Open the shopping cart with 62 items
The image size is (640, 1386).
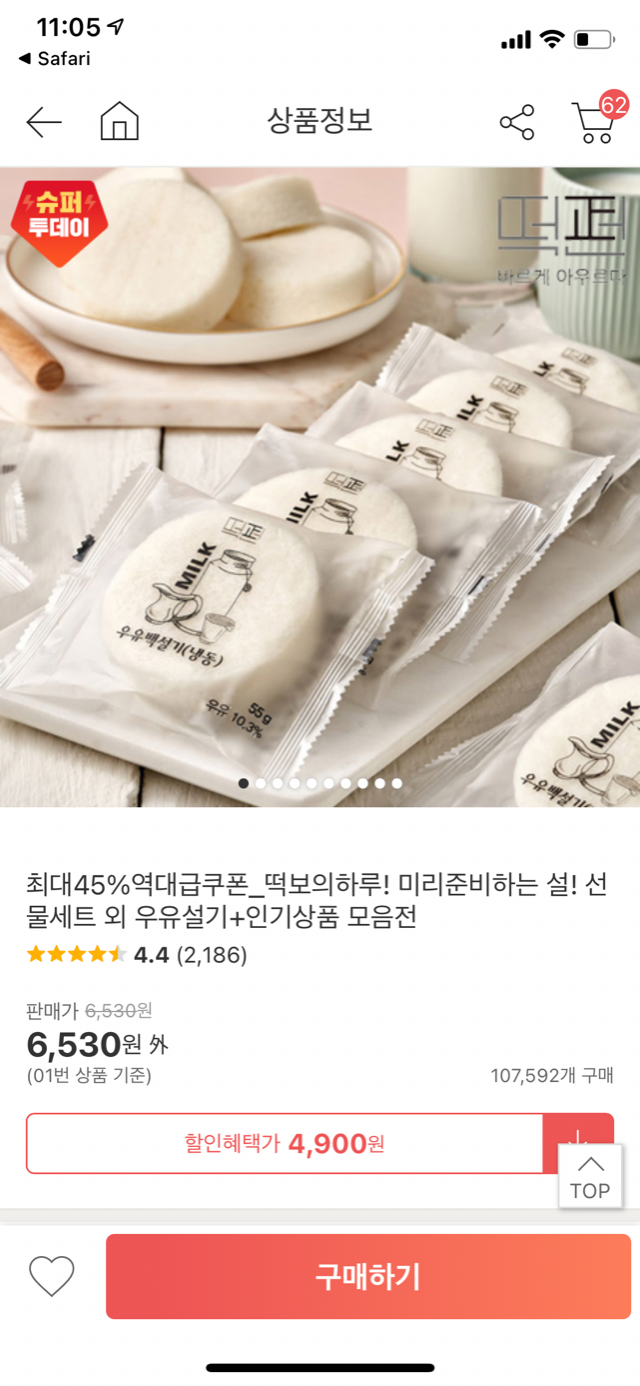[x=594, y=122]
